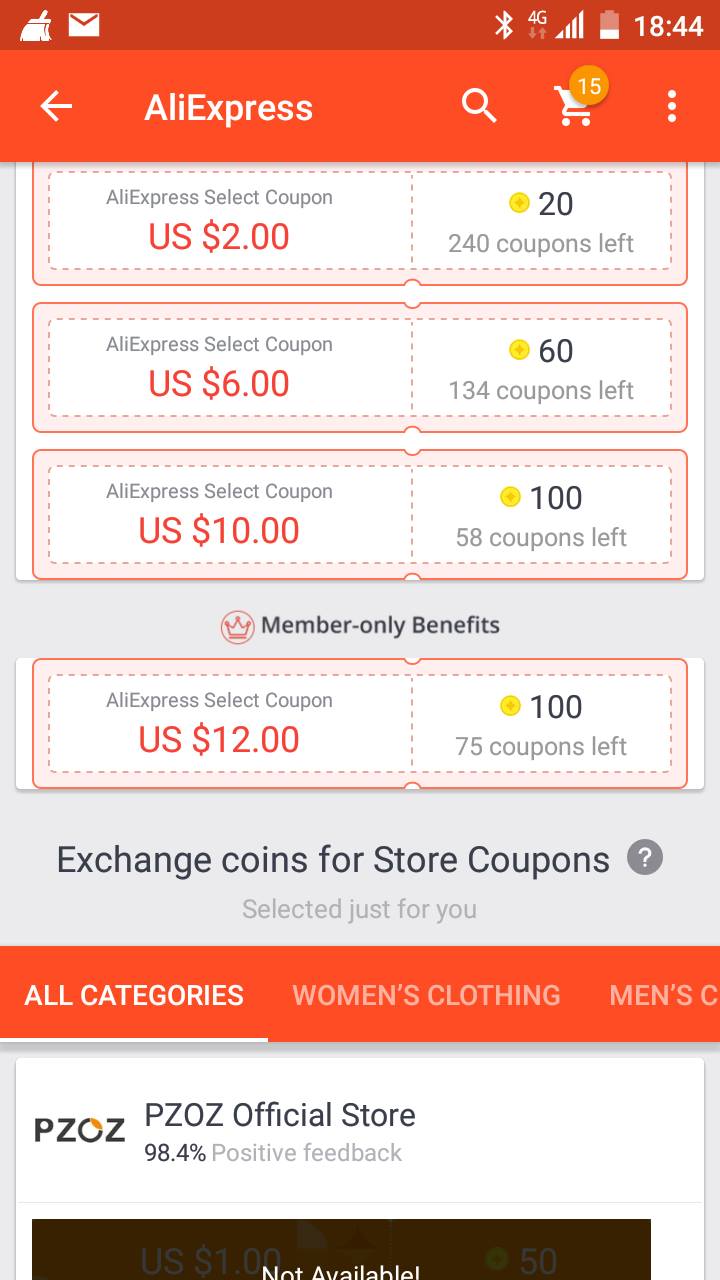720x1280 pixels.
Task: Switch to the Men's Clothing tab
Action: (663, 995)
